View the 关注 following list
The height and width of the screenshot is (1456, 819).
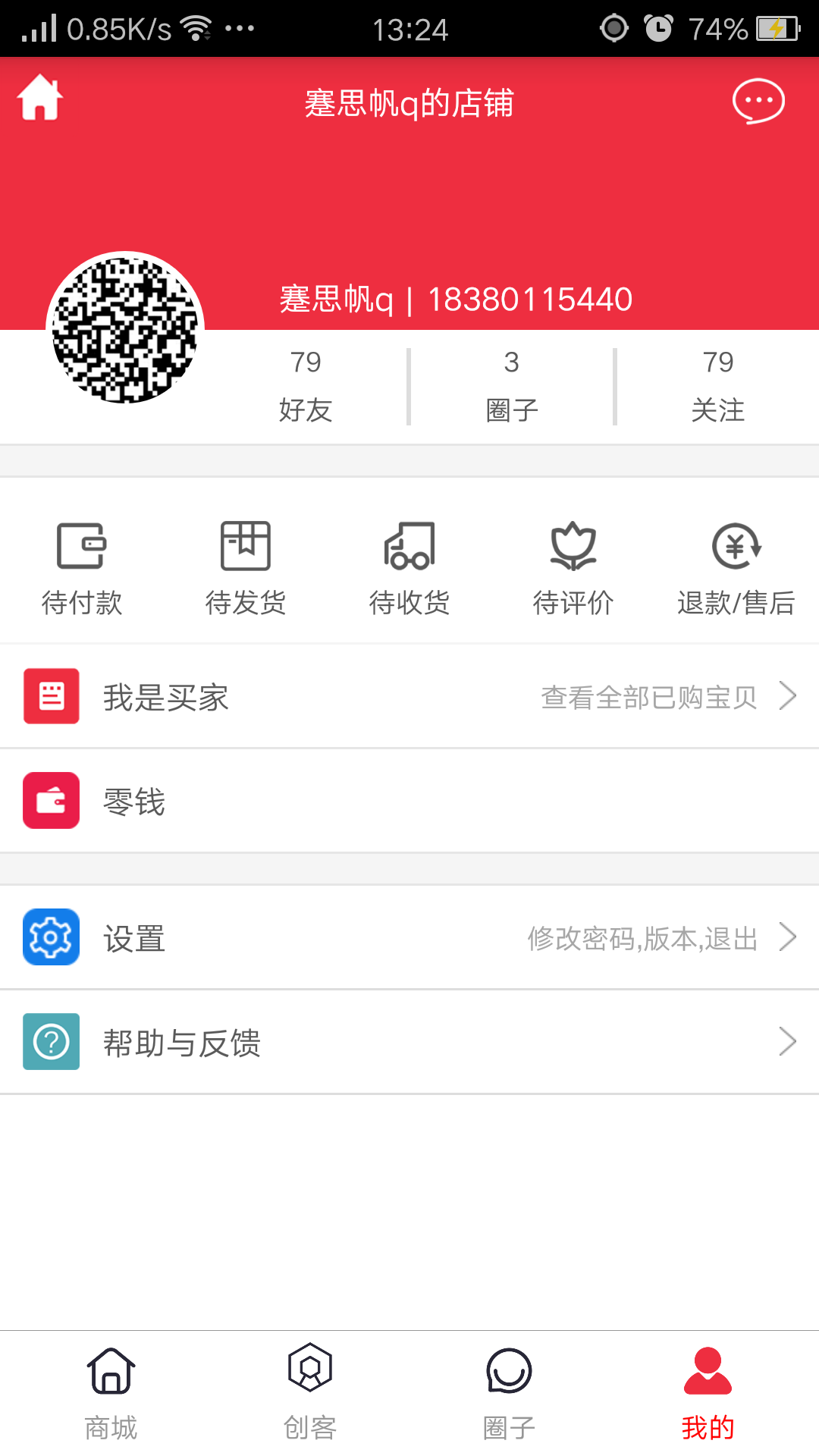717,386
